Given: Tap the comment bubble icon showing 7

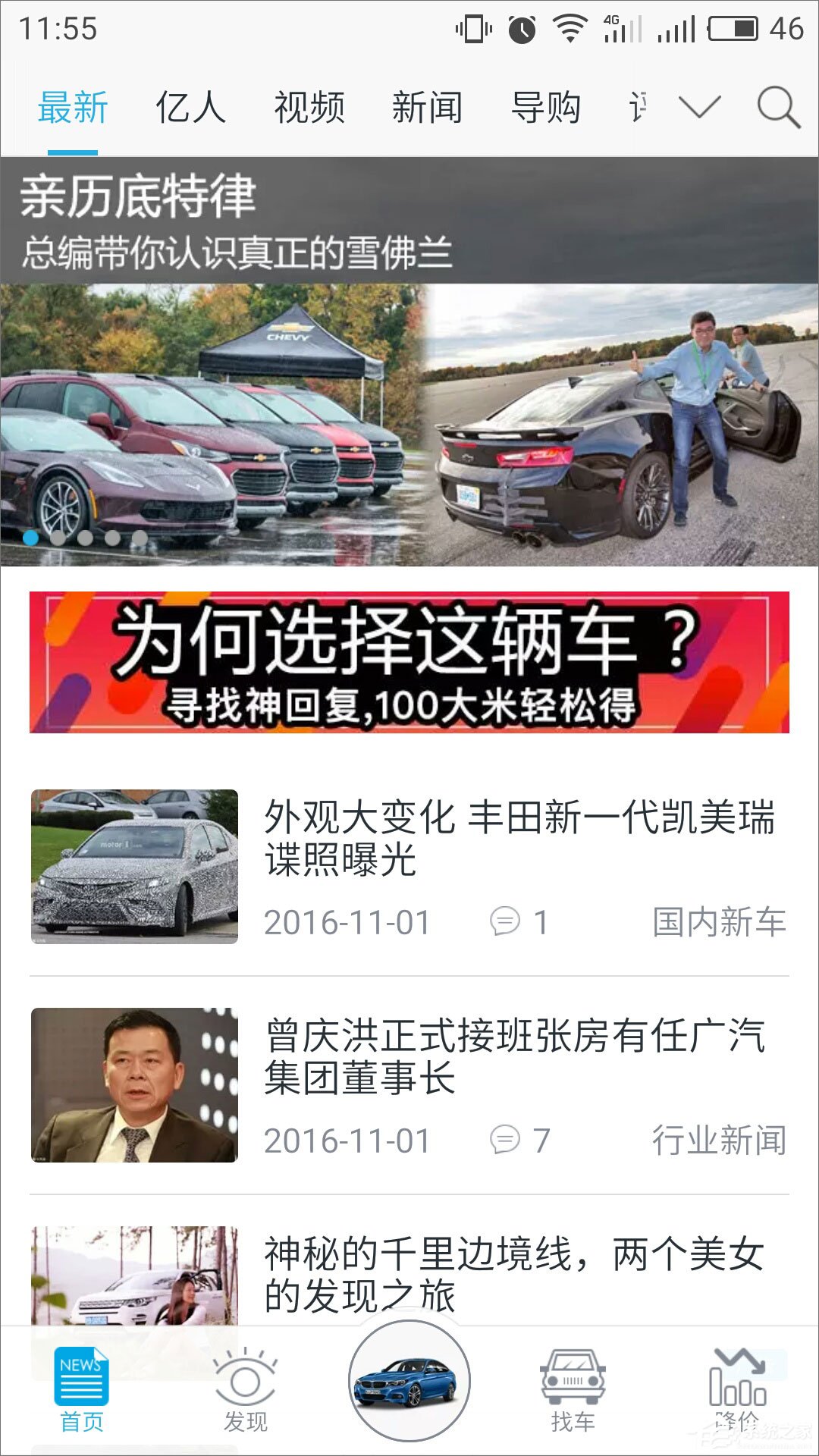Looking at the screenshot, I should [505, 1137].
